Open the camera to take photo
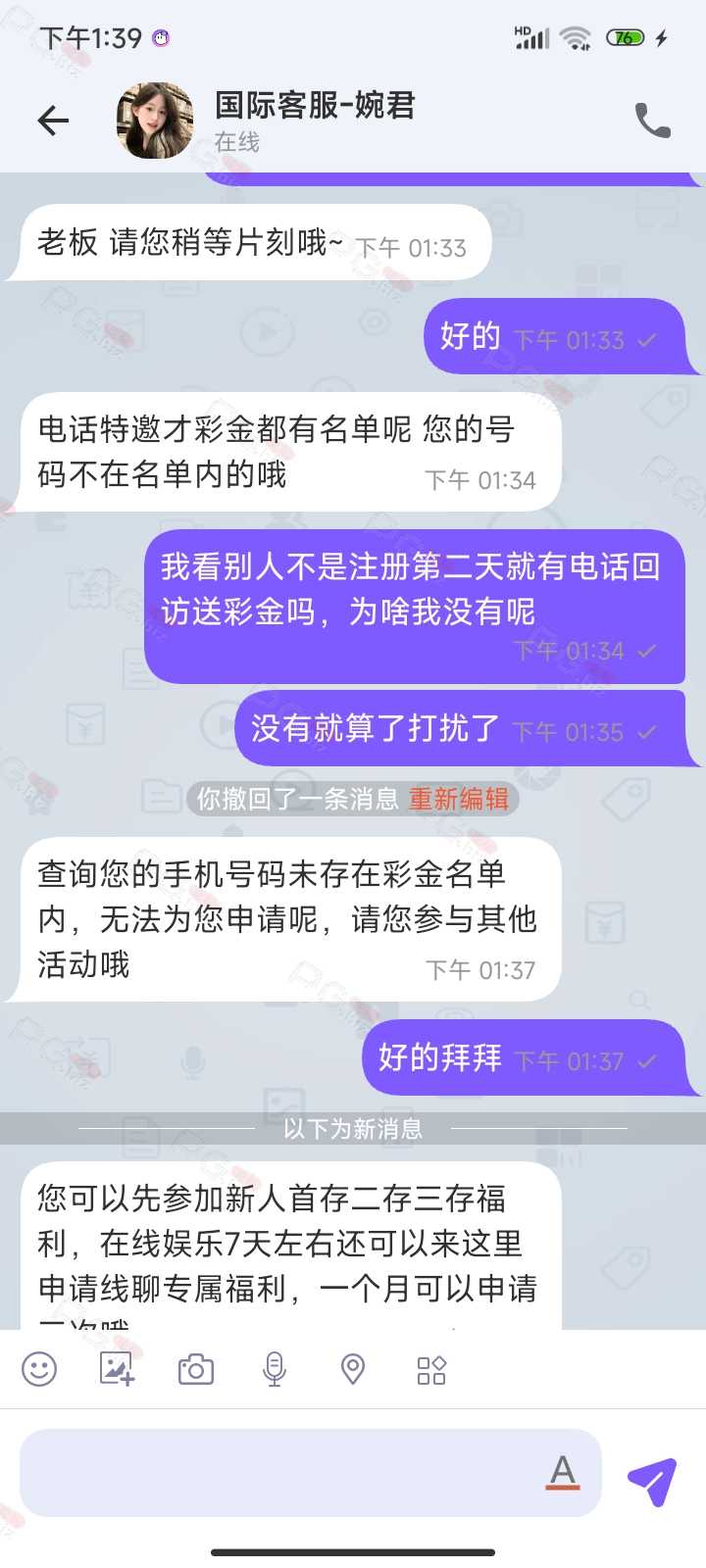The width and height of the screenshot is (706, 1568). pyautogui.click(x=195, y=1369)
